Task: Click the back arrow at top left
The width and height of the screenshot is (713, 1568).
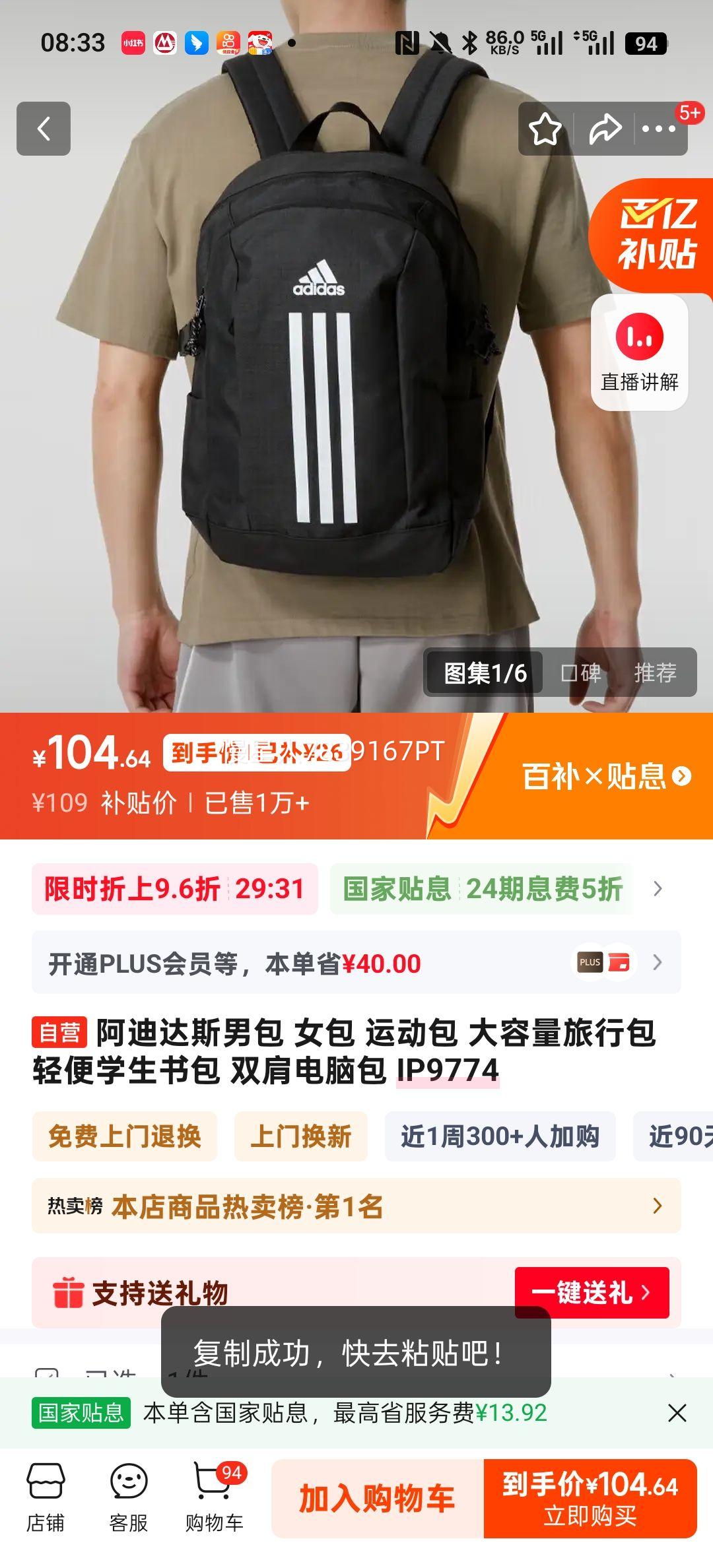Action: [x=44, y=128]
